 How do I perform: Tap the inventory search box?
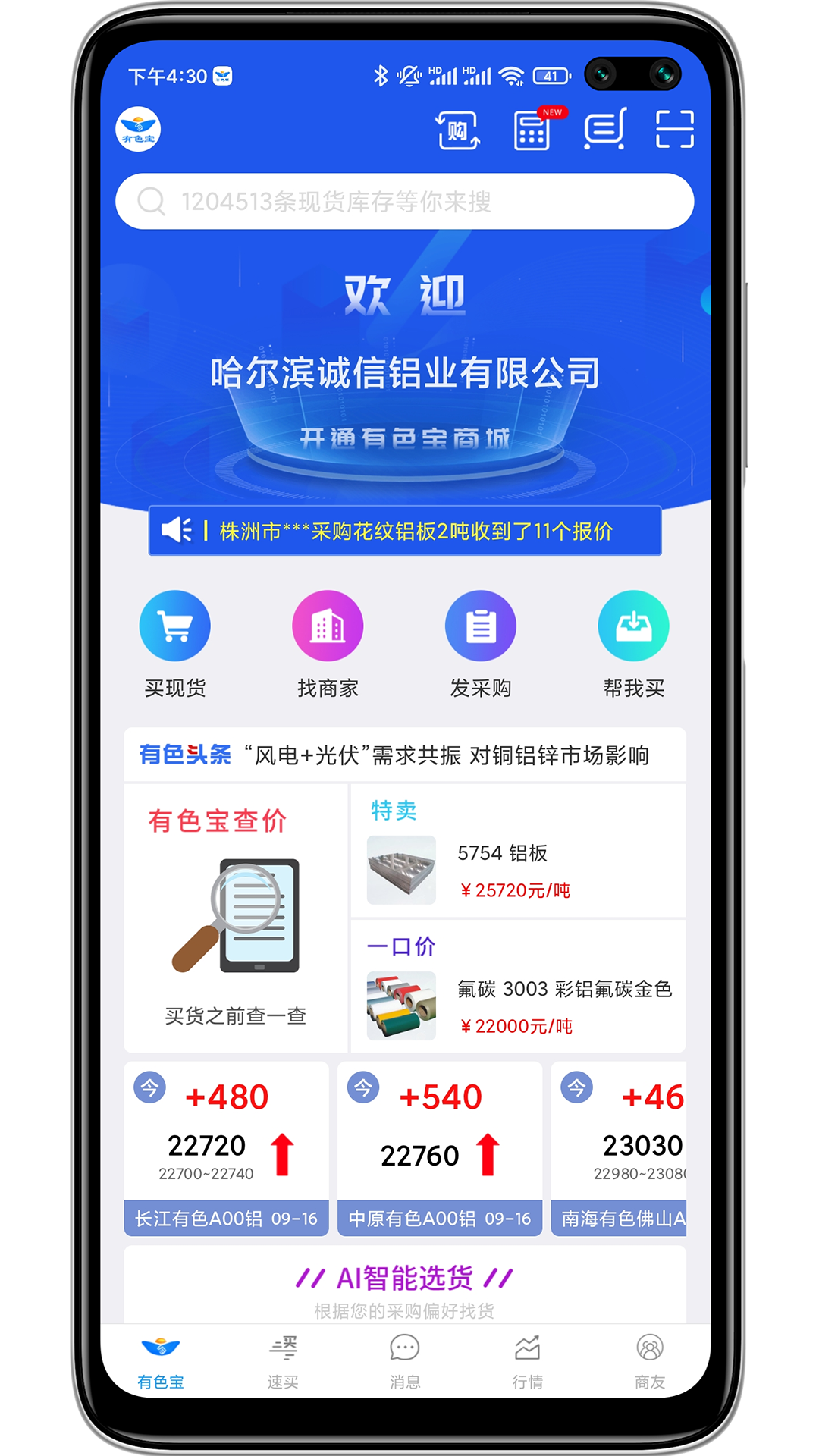[404, 202]
